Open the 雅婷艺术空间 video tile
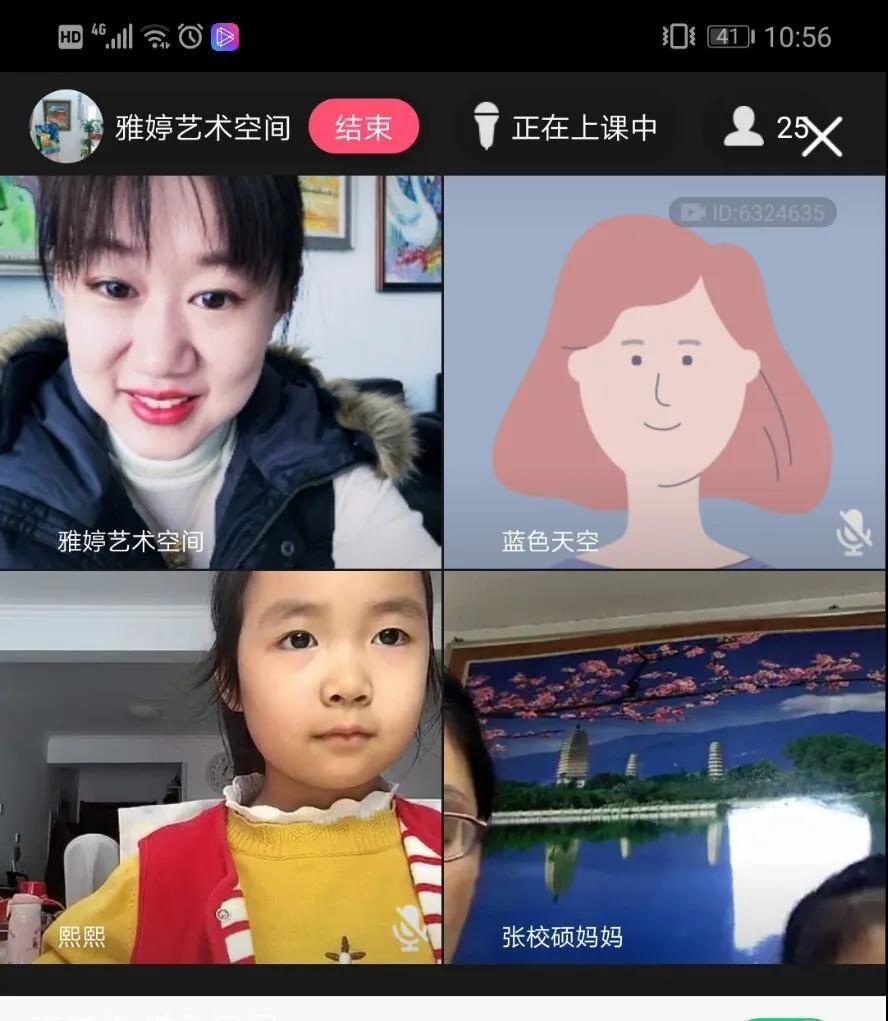 (x=220, y=372)
